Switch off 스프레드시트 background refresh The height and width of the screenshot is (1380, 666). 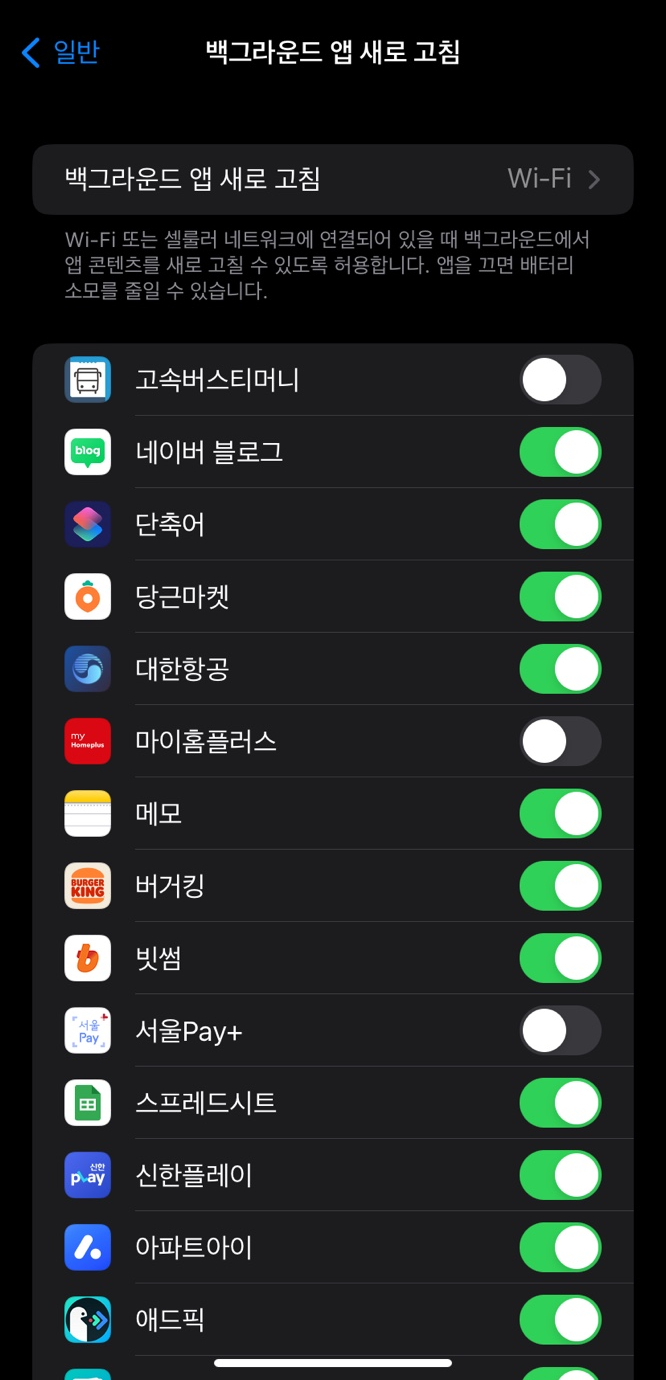560,1103
